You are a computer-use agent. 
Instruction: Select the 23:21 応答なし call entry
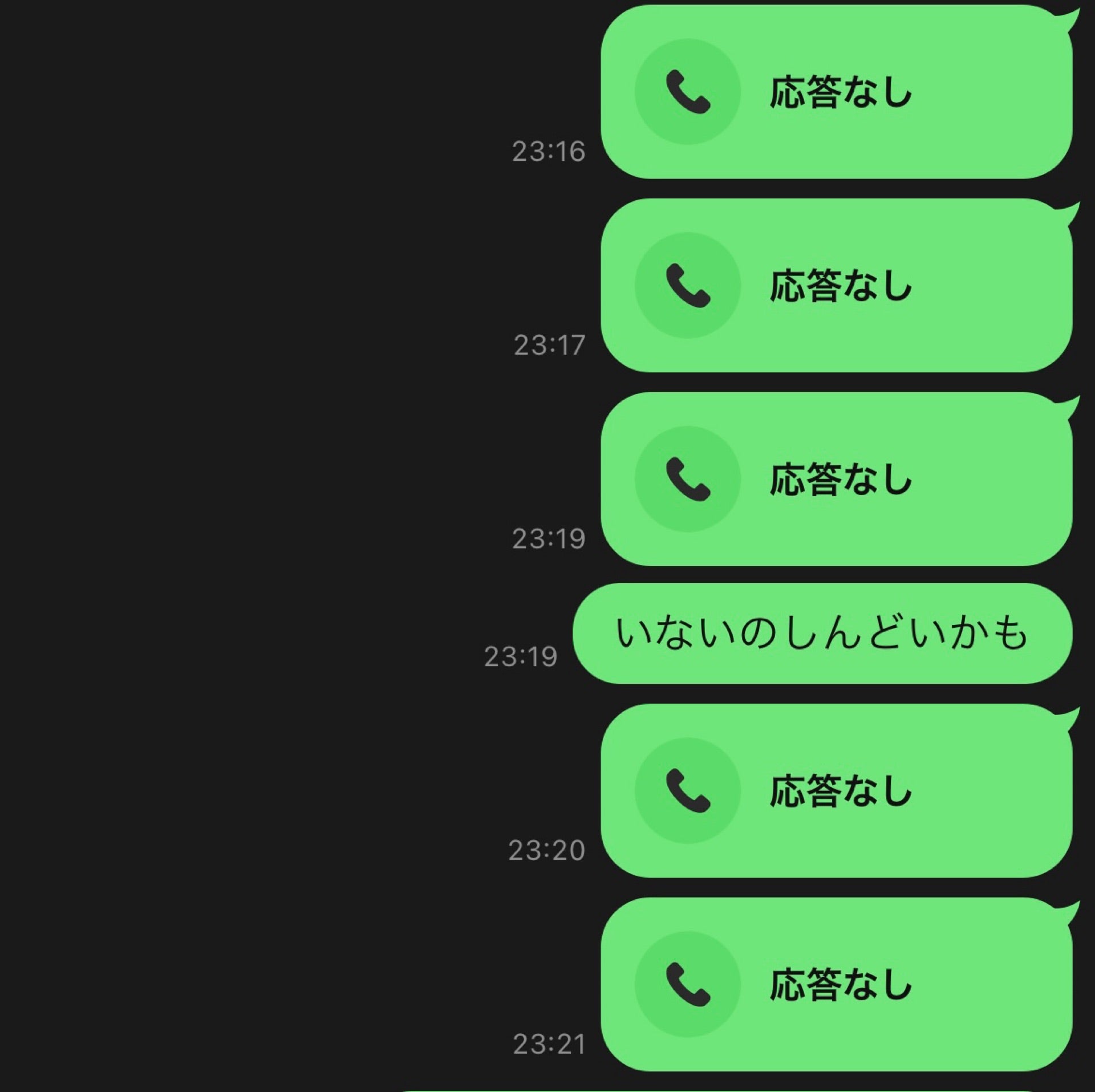(x=836, y=985)
